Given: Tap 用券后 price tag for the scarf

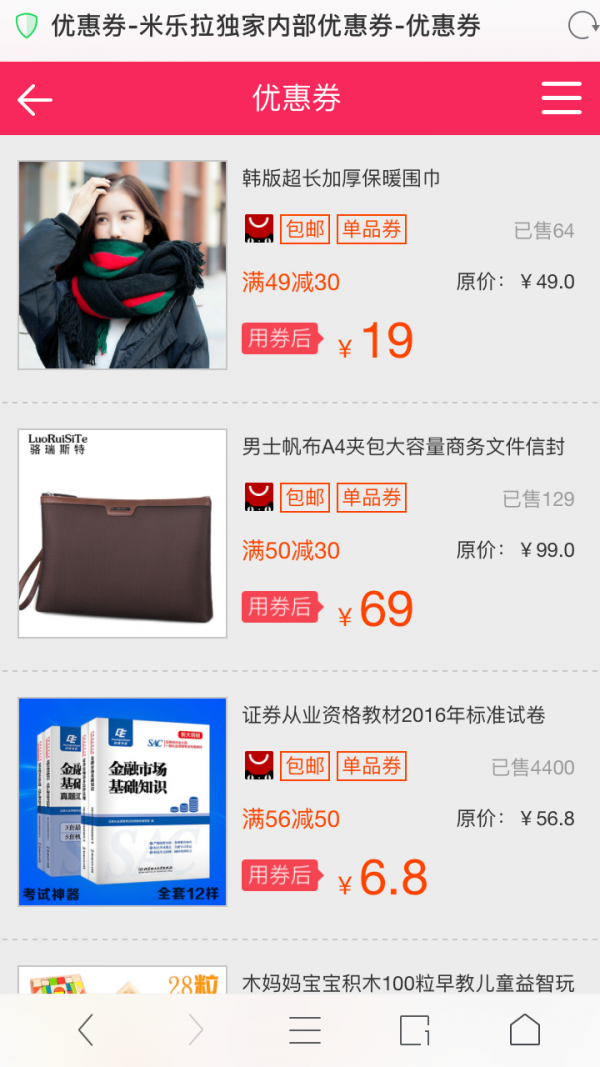Looking at the screenshot, I should point(279,338).
